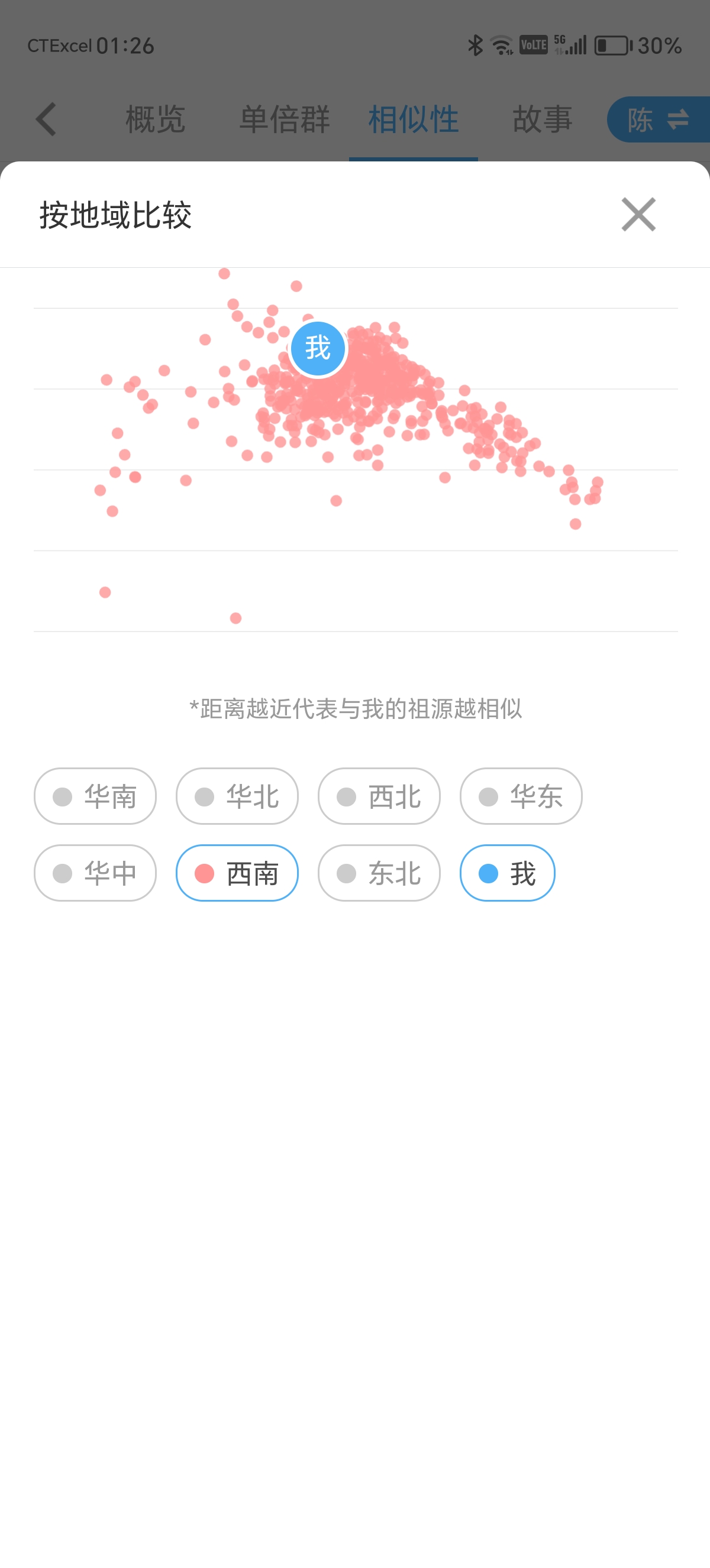Enable the 华南 region chip
The image size is (710, 1568).
point(95,796)
